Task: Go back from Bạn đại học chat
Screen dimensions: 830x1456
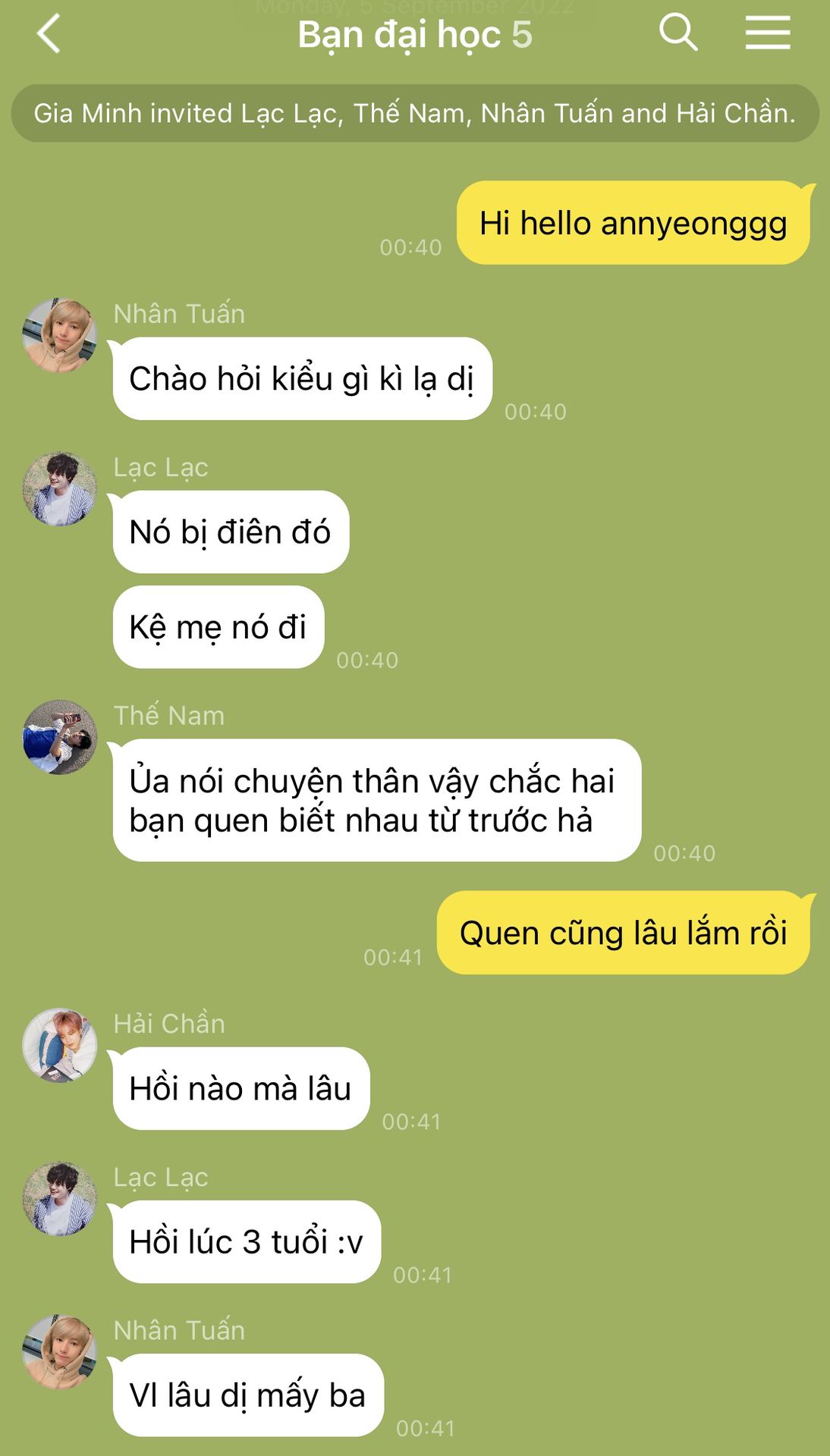Action: (x=49, y=35)
